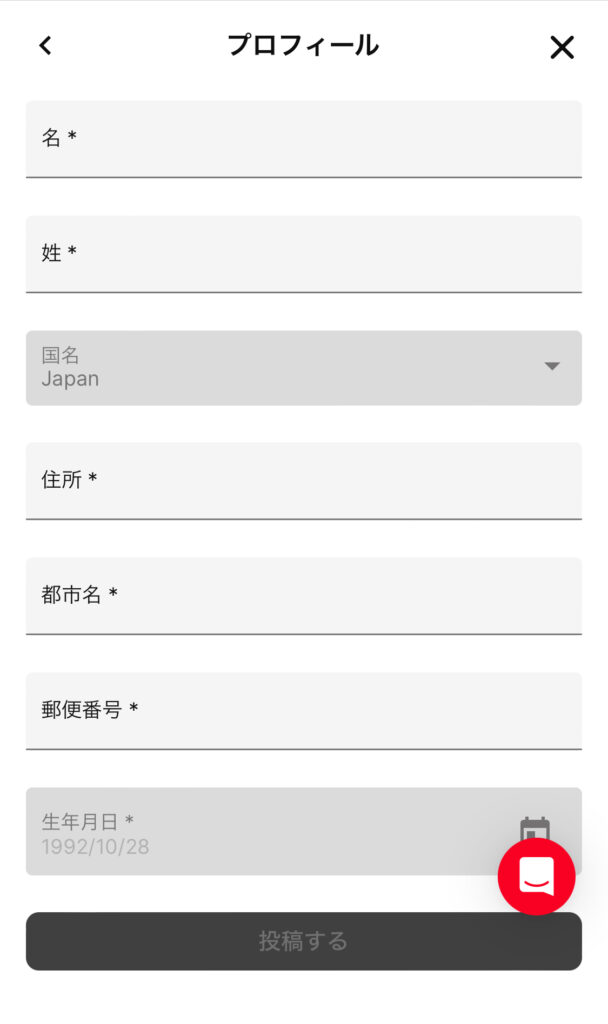Activate the 郵便番号 postal code field
608x1024 pixels.
coord(304,711)
